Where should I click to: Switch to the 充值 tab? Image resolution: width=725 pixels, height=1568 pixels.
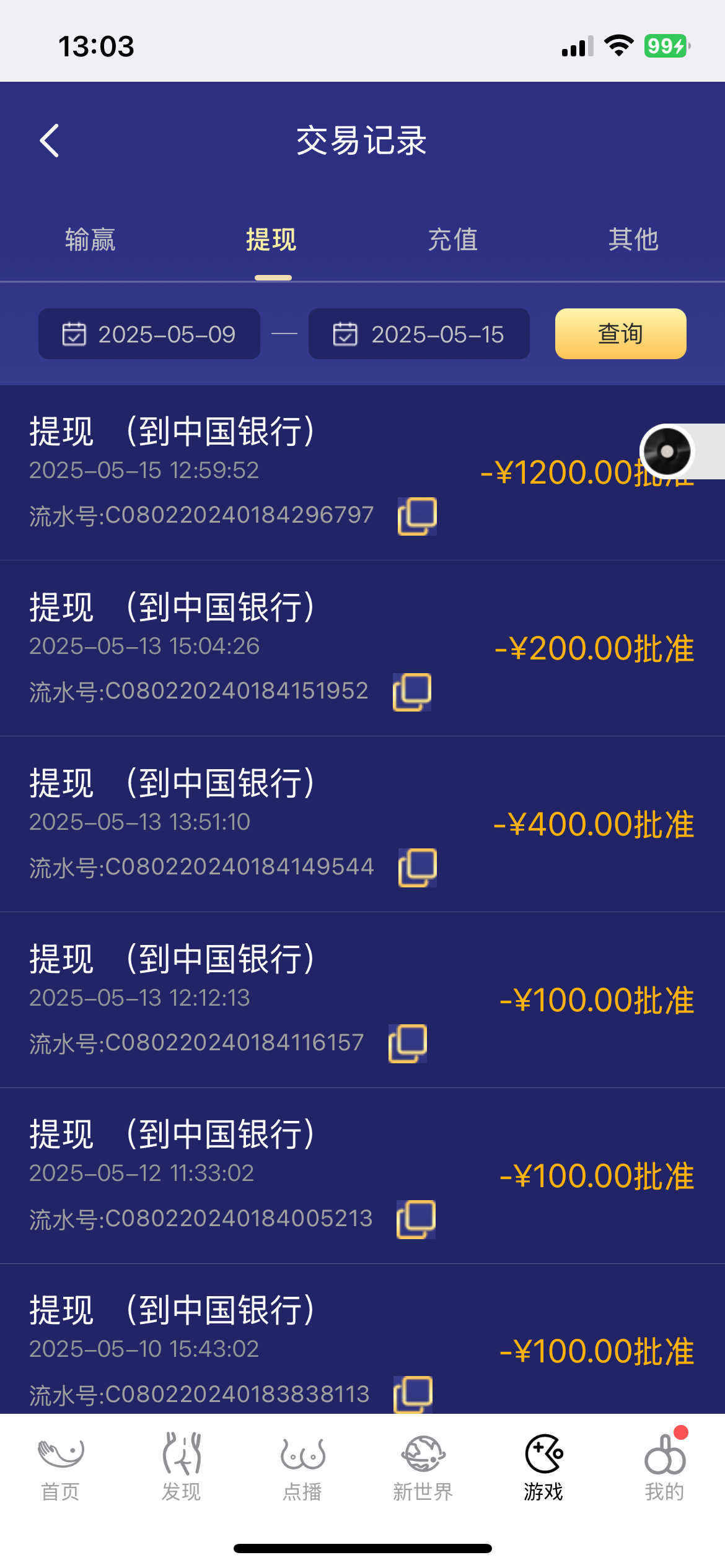click(x=452, y=240)
